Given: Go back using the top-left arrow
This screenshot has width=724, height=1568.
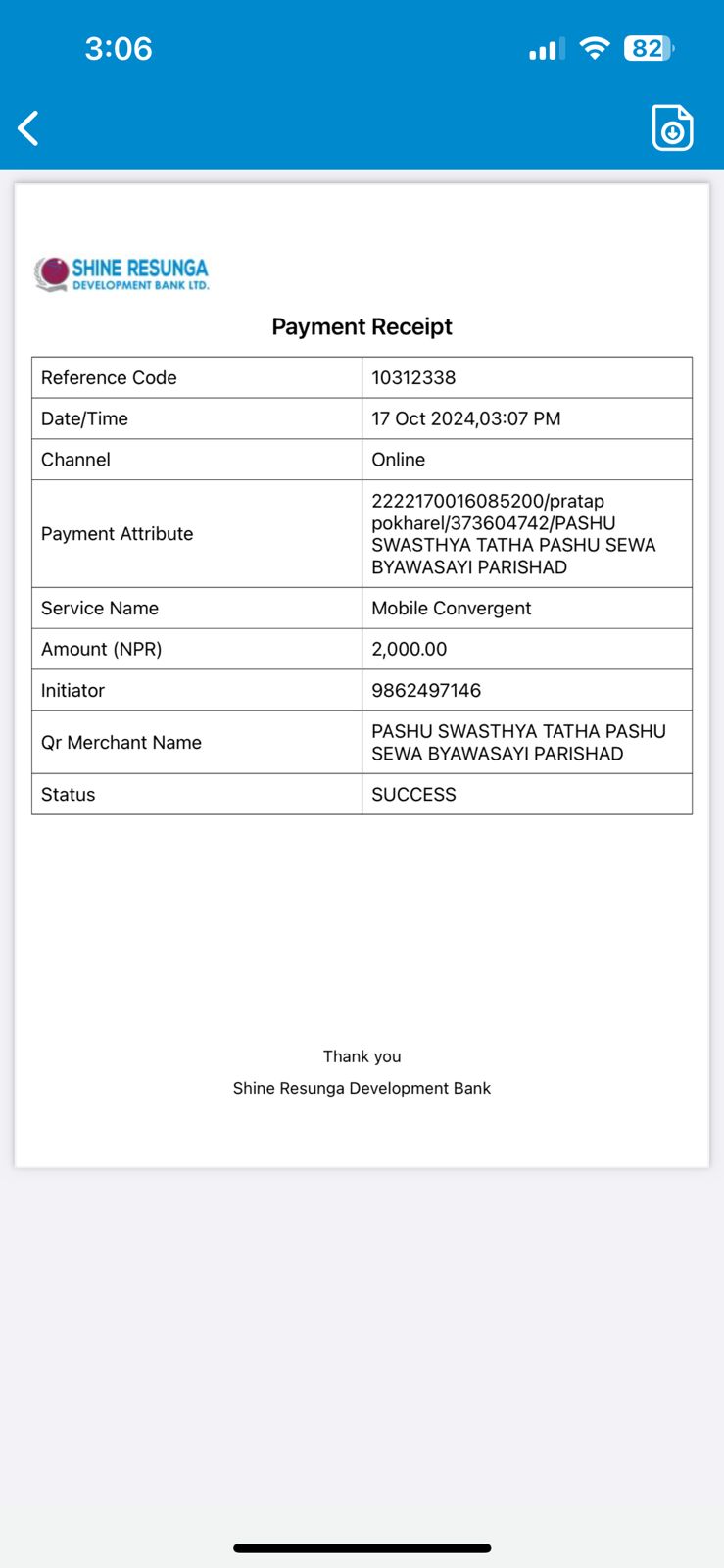Looking at the screenshot, I should 28,128.
